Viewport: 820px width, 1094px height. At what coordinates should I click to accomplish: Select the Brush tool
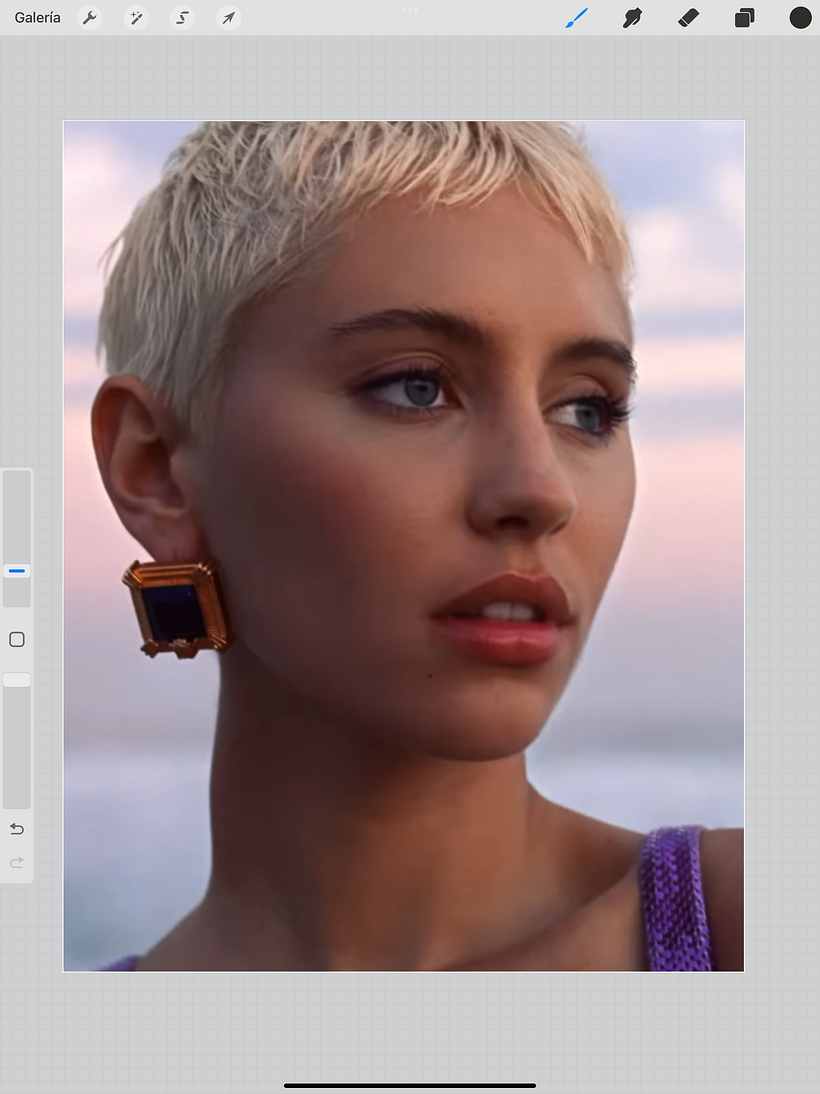pyautogui.click(x=577, y=18)
